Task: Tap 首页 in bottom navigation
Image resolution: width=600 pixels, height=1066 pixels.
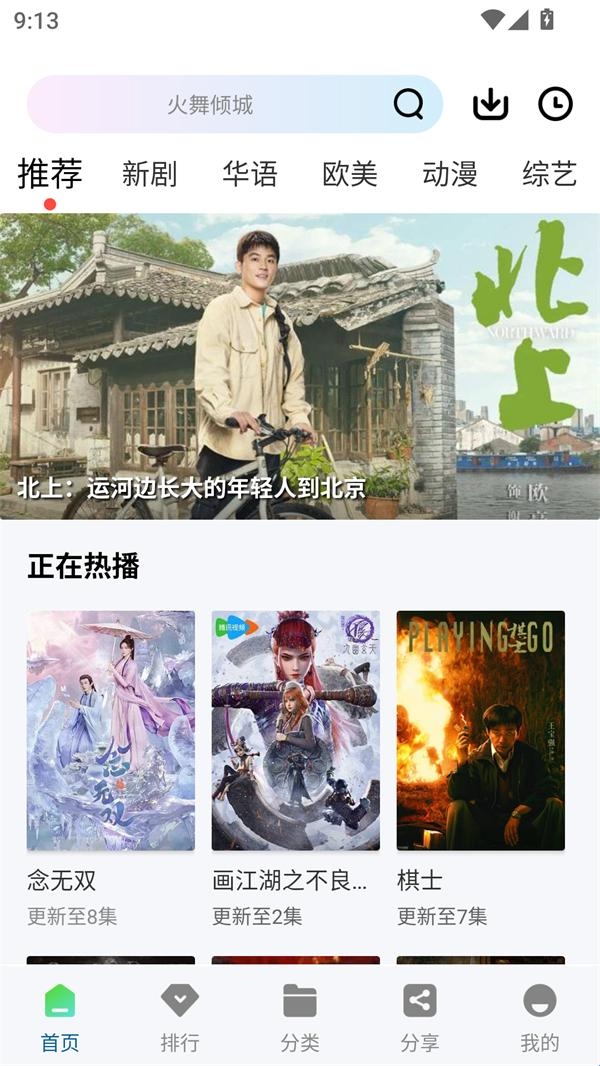Action: pos(60,1017)
